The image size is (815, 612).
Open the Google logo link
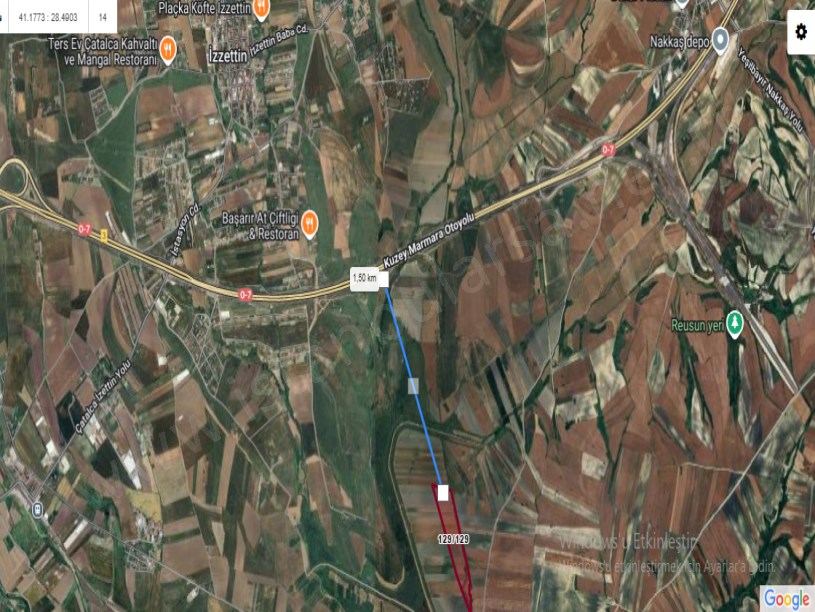click(x=787, y=598)
